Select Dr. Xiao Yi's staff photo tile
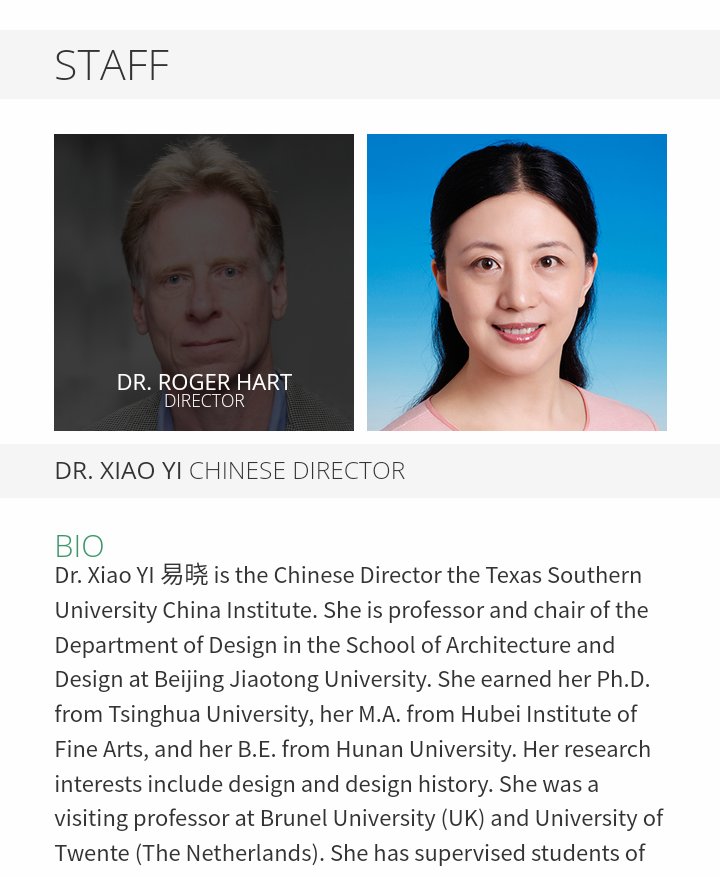This screenshot has height=877, width=720. [x=516, y=282]
